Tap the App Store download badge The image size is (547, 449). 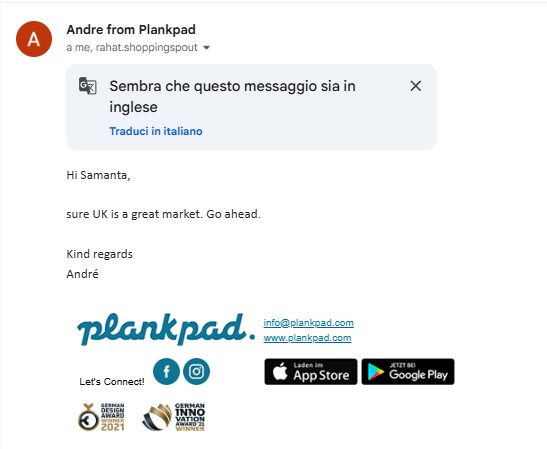tap(310, 372)
